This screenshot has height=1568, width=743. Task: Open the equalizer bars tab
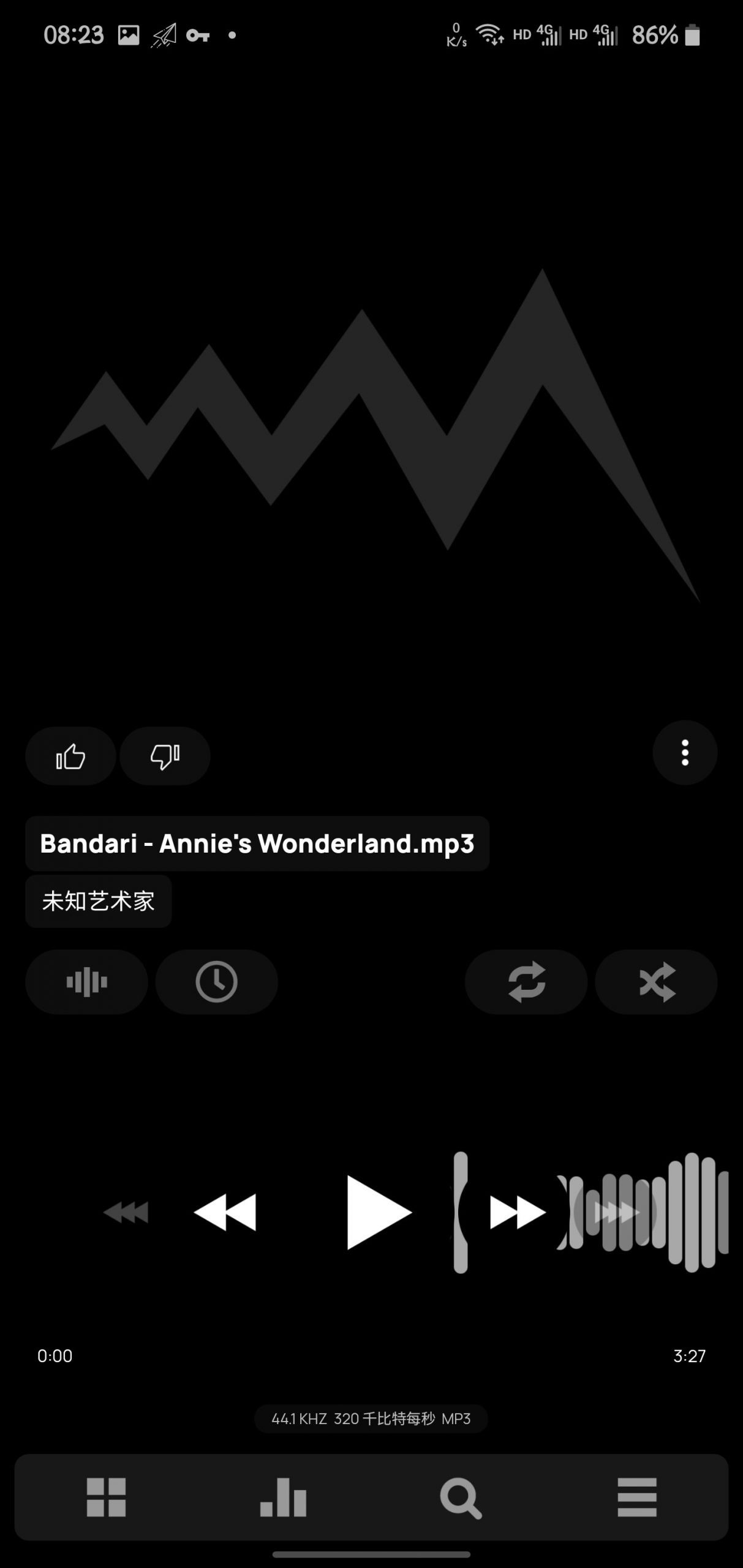(283, 1498)
